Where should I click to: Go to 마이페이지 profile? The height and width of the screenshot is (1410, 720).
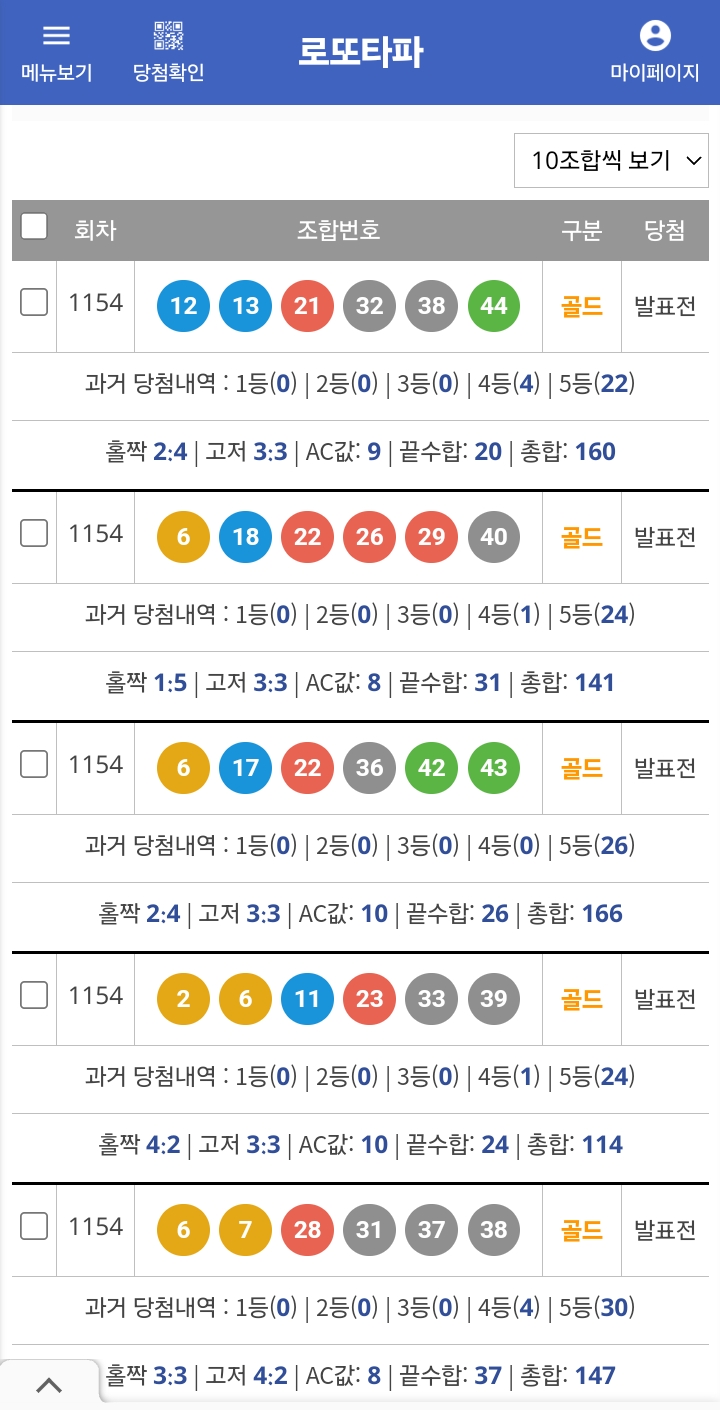[655, 54]
